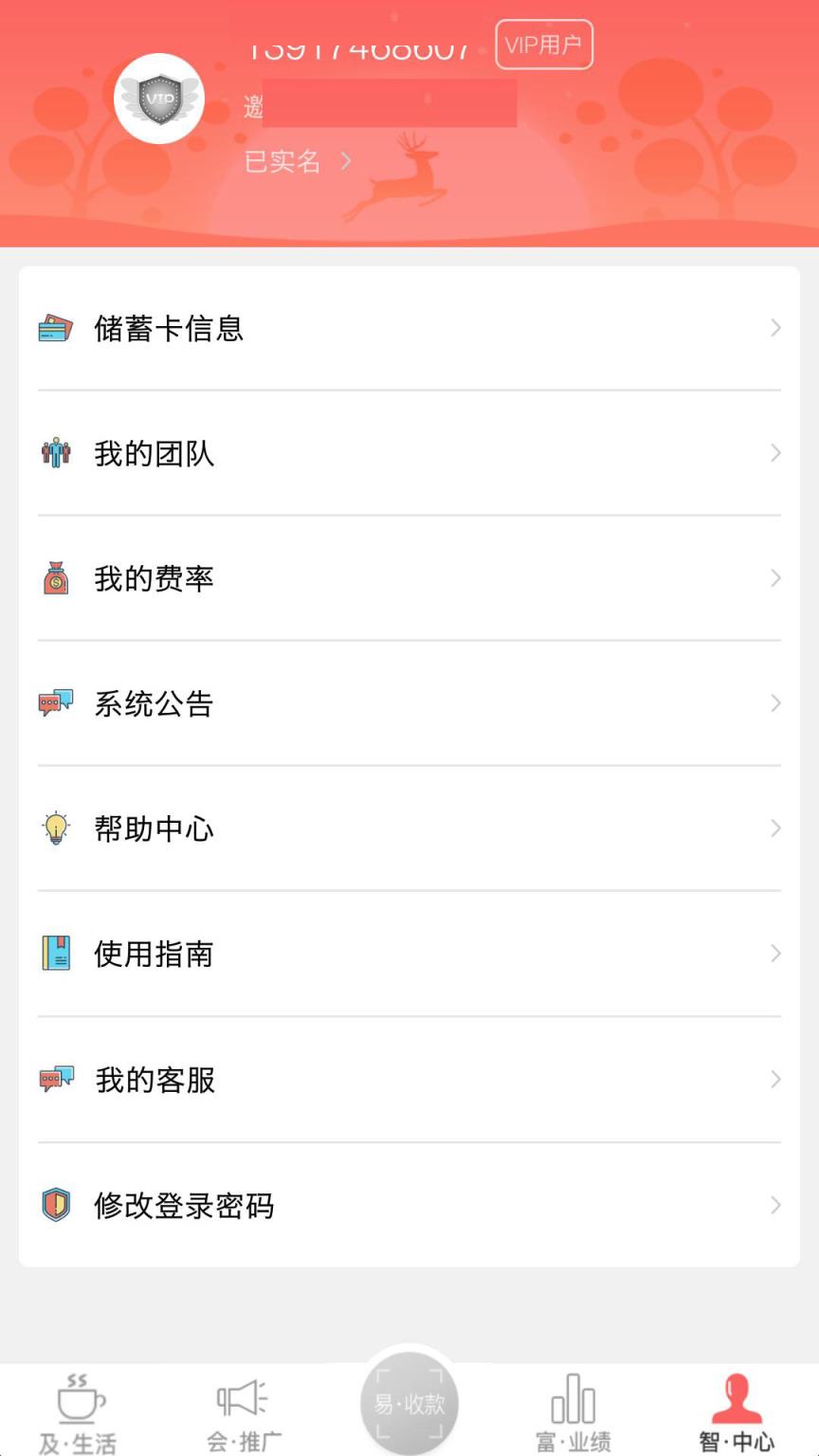Open 储蓄卡信息 via the bank card icon
819x1456 pixels.
(56, 328)
